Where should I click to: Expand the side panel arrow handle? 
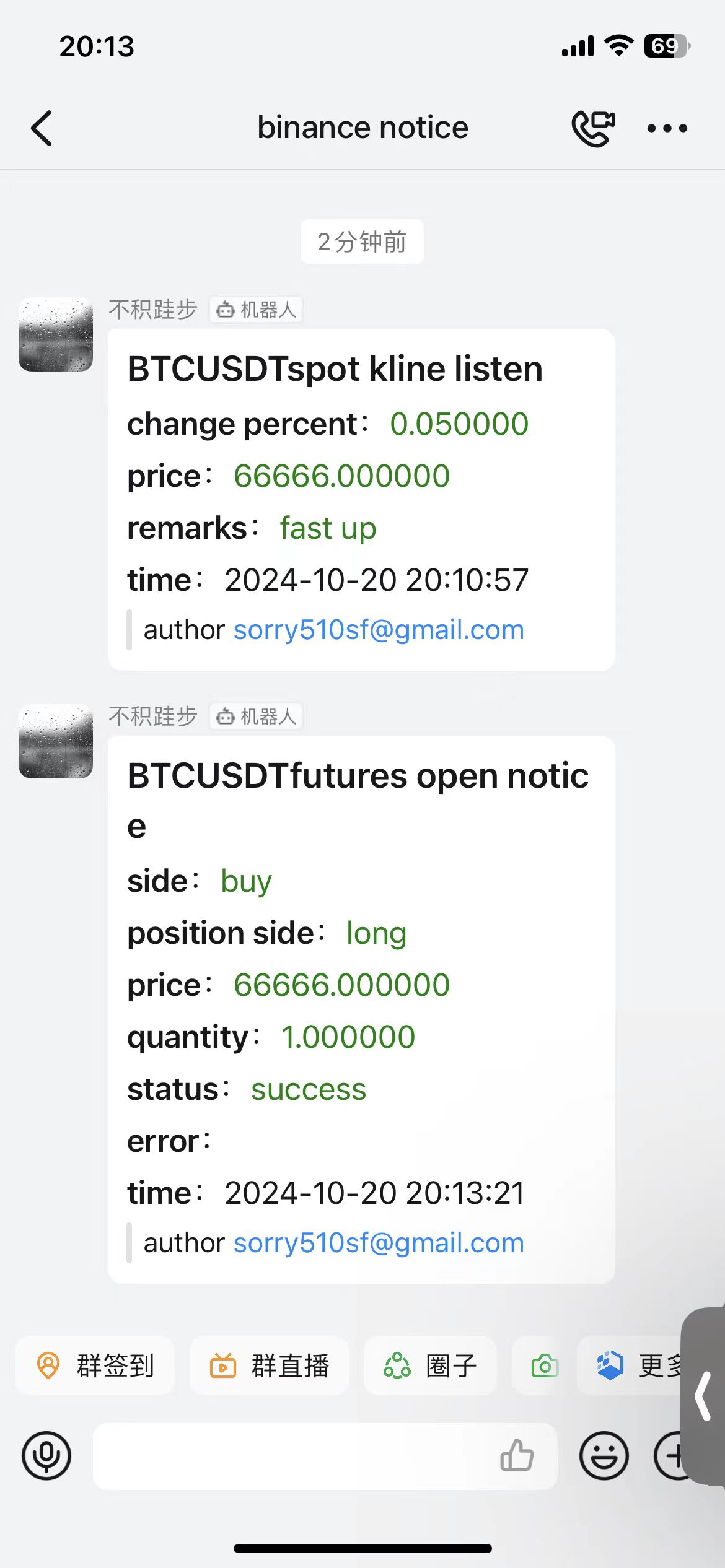[x=704, y=1396]
